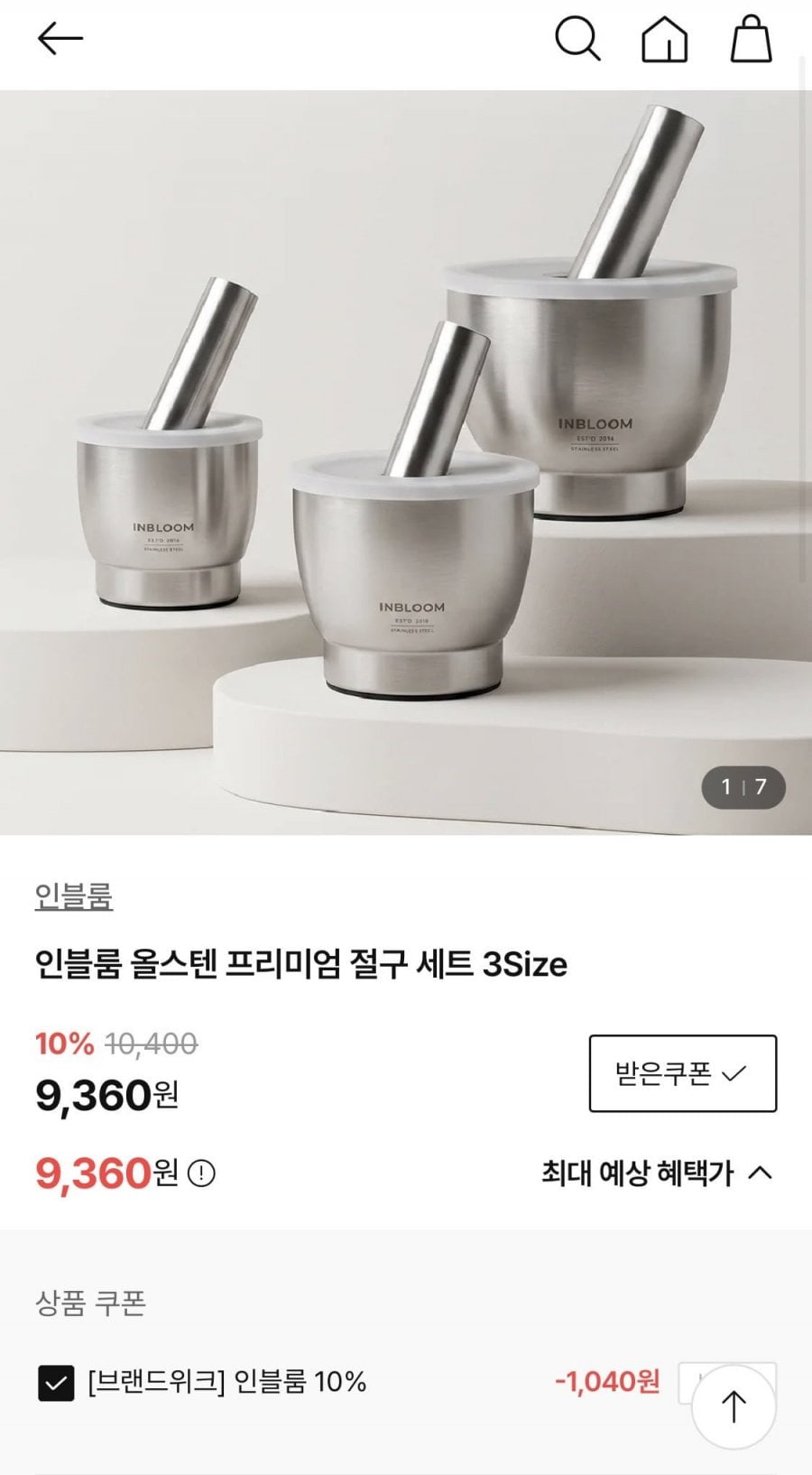Uncheck the [브랜드위크] 인블룸 10% coupon

coord(56,1382)
